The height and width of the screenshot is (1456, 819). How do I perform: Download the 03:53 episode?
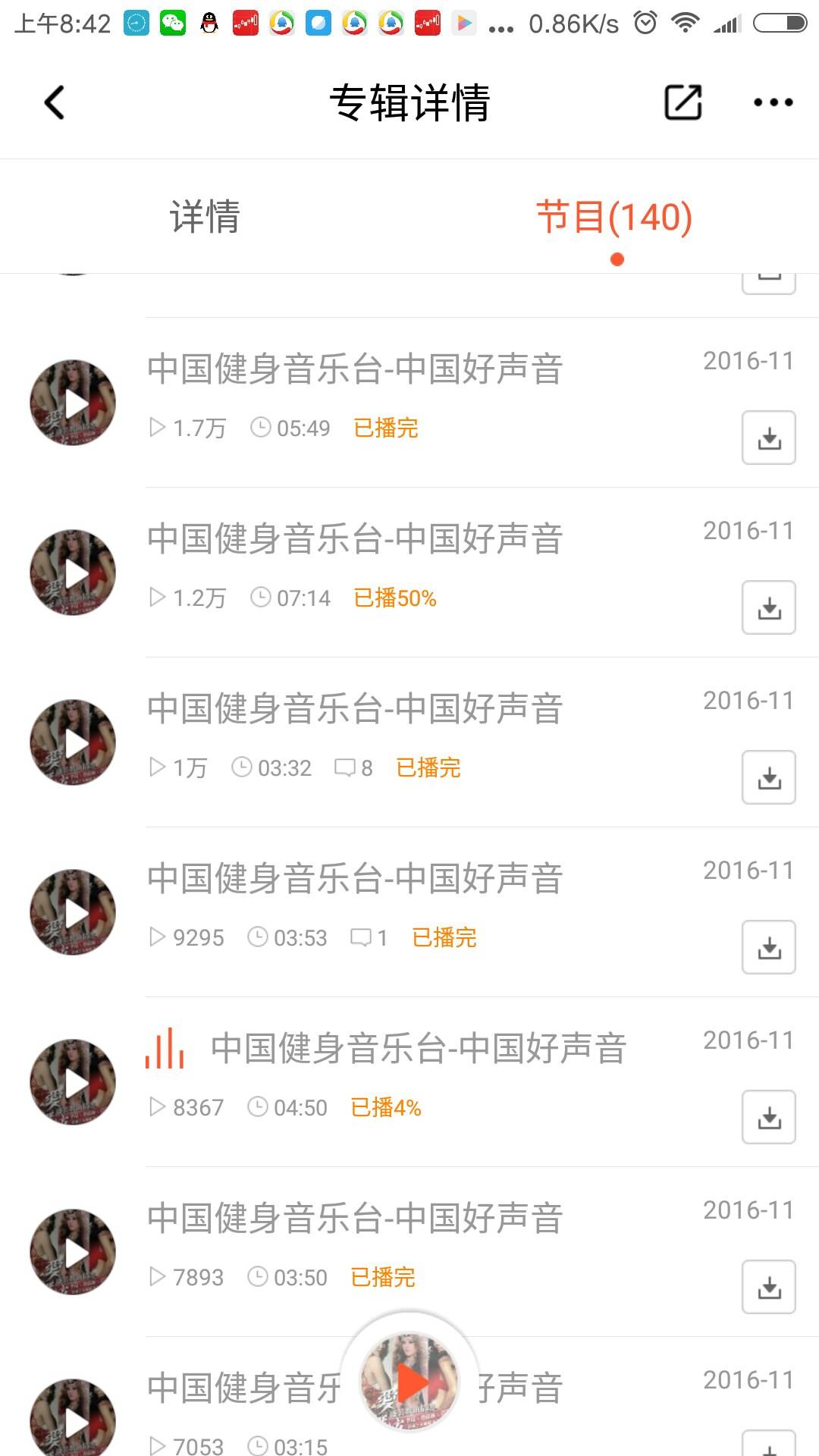(768, 947)
